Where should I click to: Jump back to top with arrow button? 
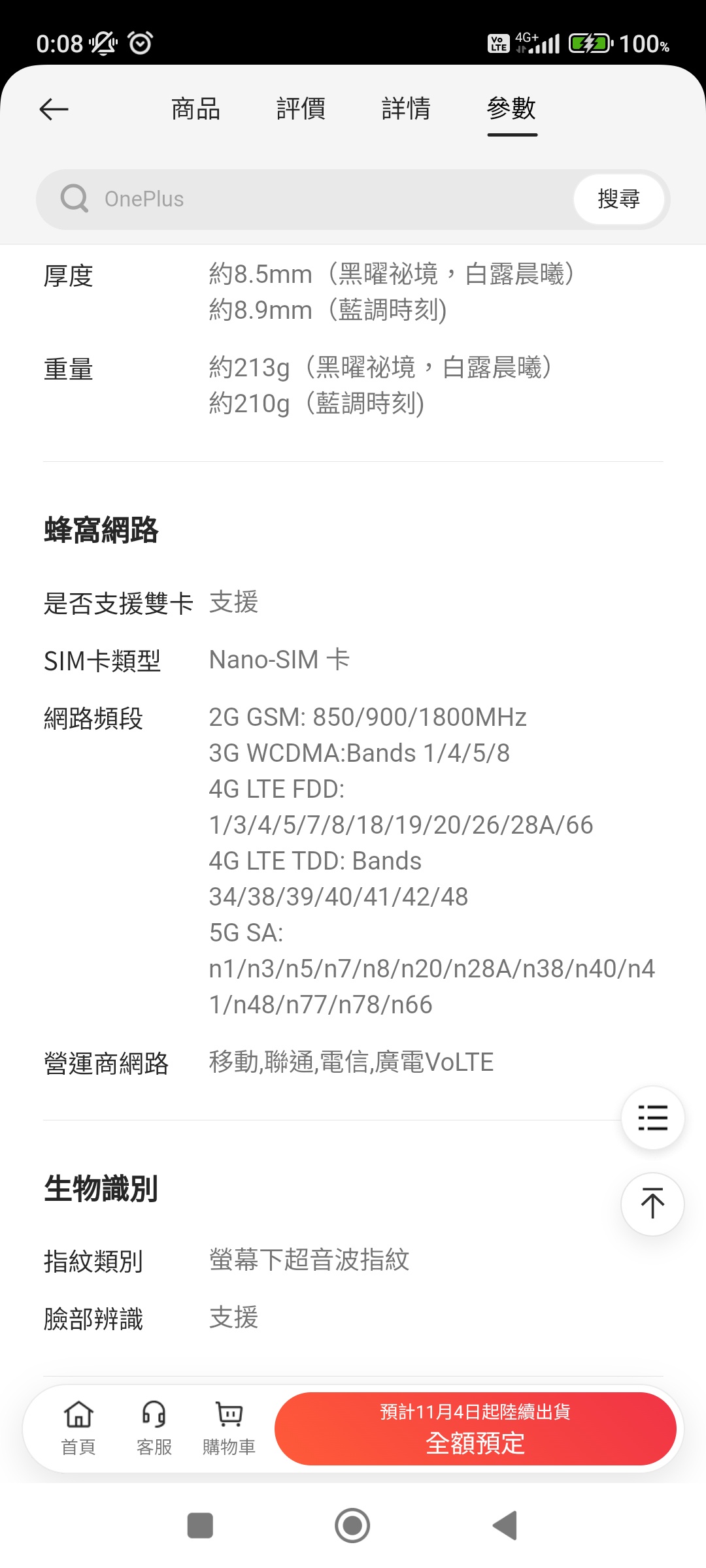click(652, 1204)
